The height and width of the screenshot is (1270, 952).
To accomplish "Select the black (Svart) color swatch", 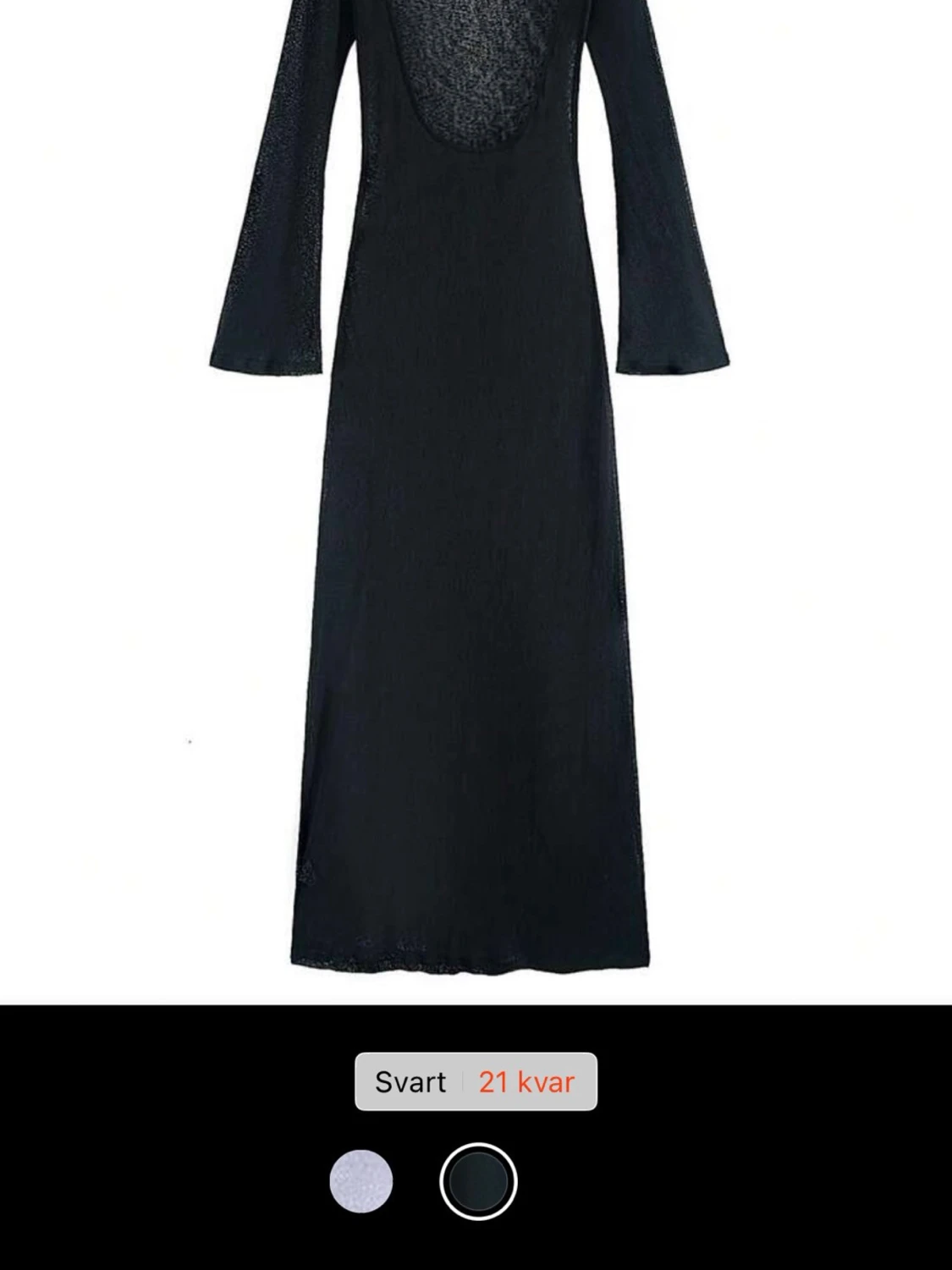I will 478,1181.
